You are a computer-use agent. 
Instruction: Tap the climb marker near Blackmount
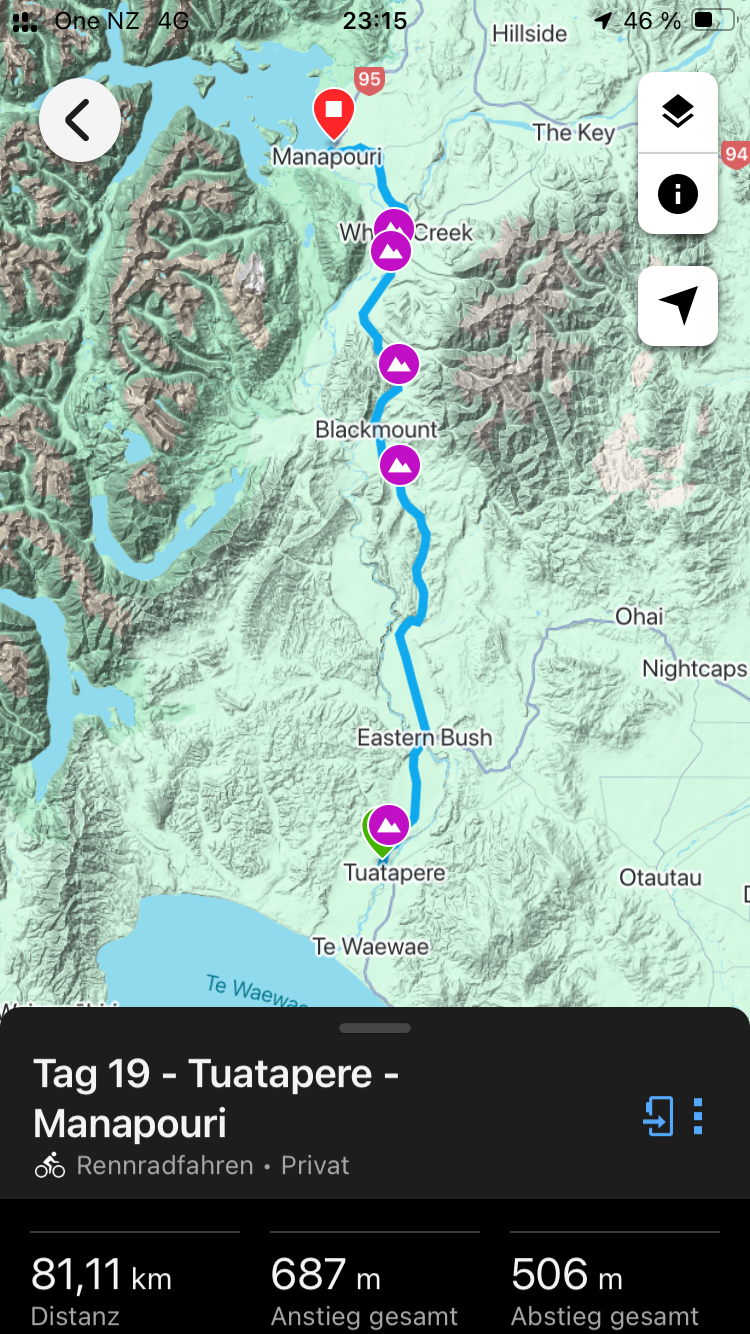click(x=400, y=464)
